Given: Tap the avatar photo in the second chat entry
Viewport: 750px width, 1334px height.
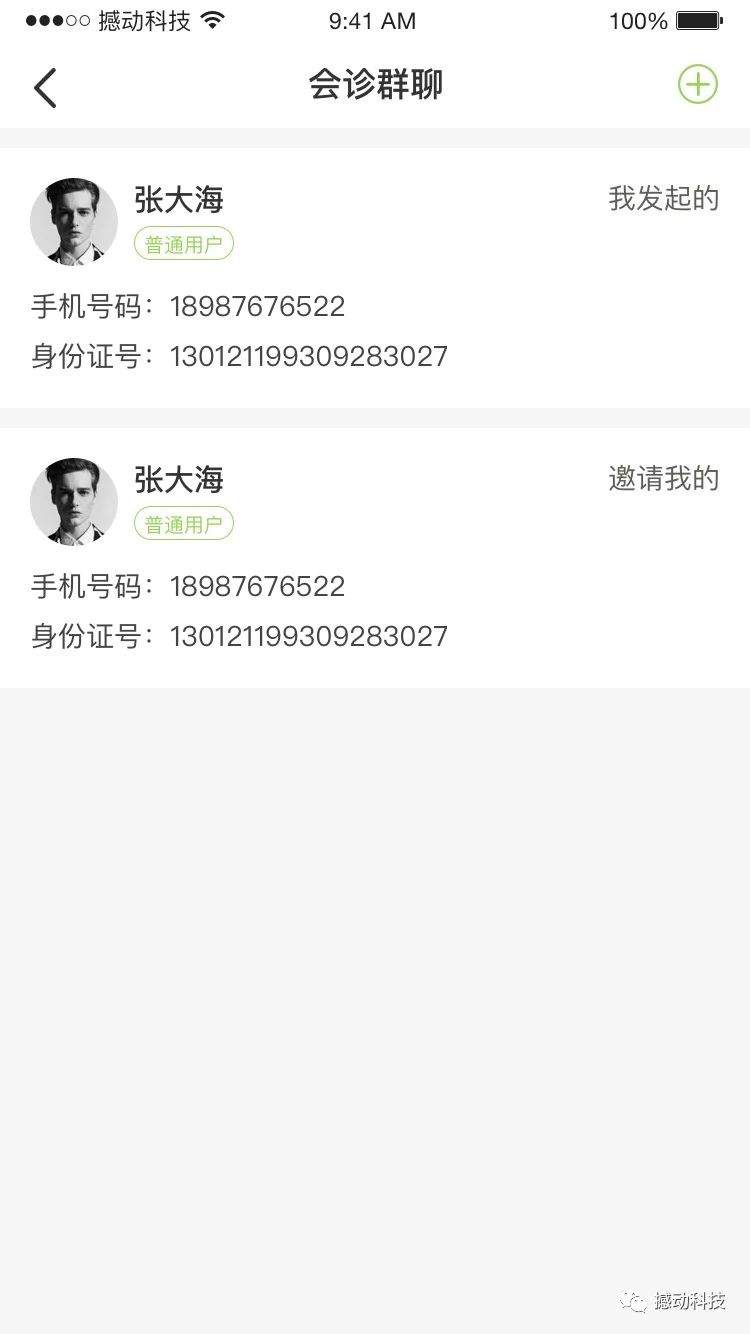Looking at the screenshot, I should (x=73, y=501).
